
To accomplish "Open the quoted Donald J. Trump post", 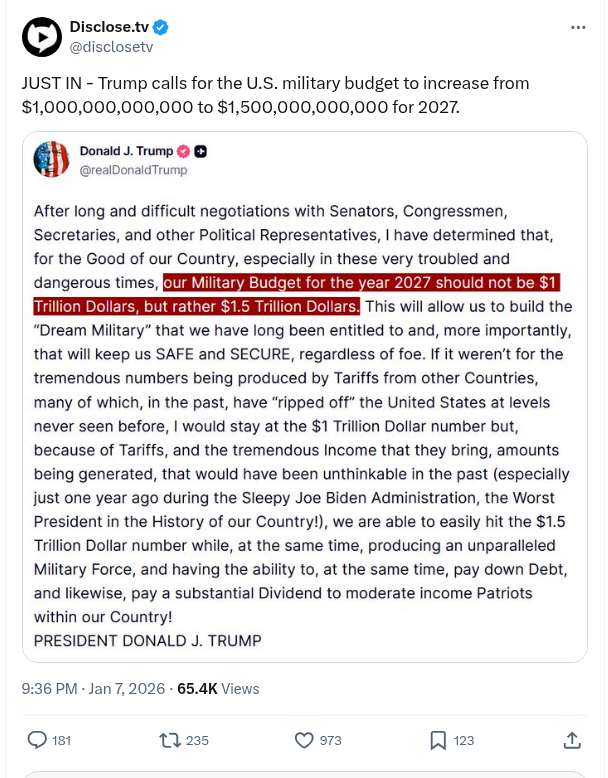I will click(304, 420).
